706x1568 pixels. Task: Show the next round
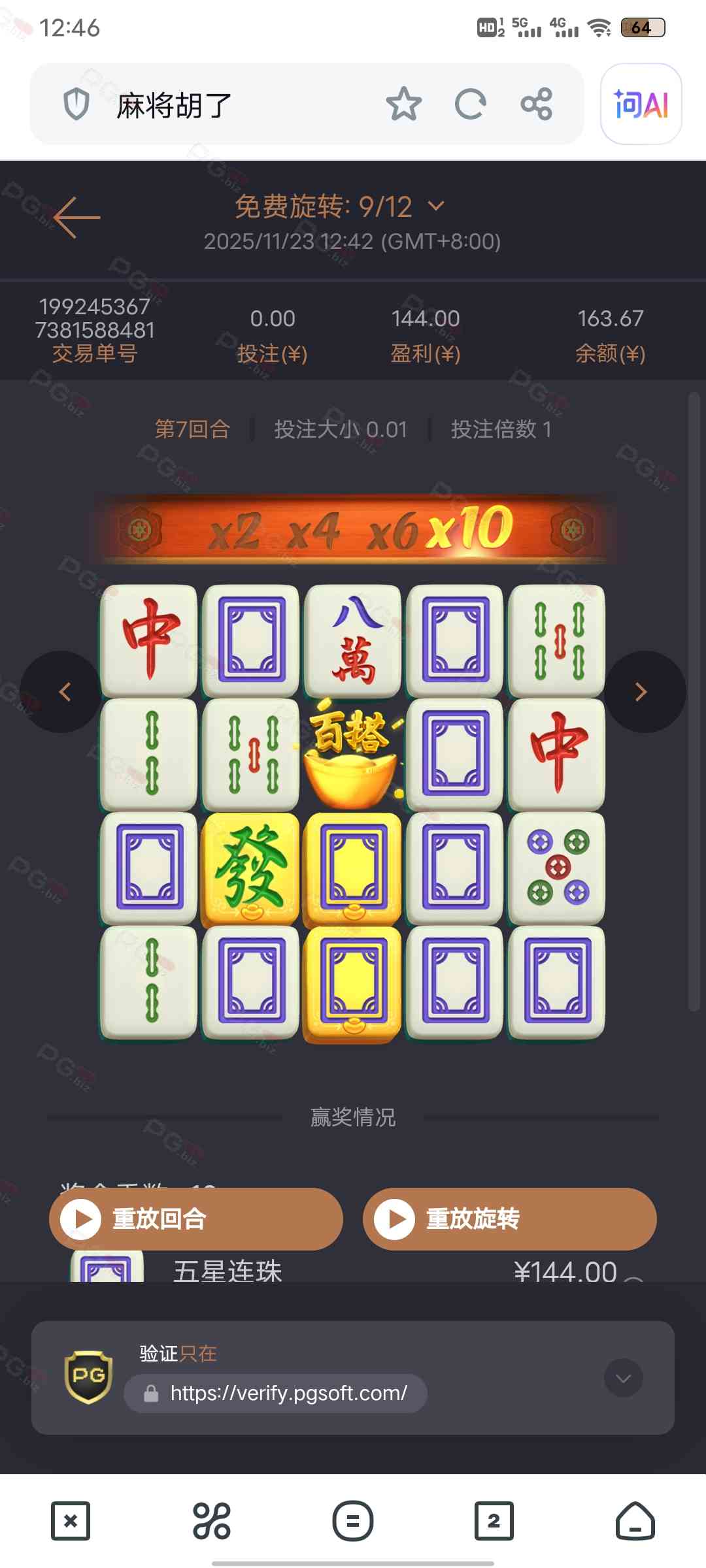pos(642,691)
